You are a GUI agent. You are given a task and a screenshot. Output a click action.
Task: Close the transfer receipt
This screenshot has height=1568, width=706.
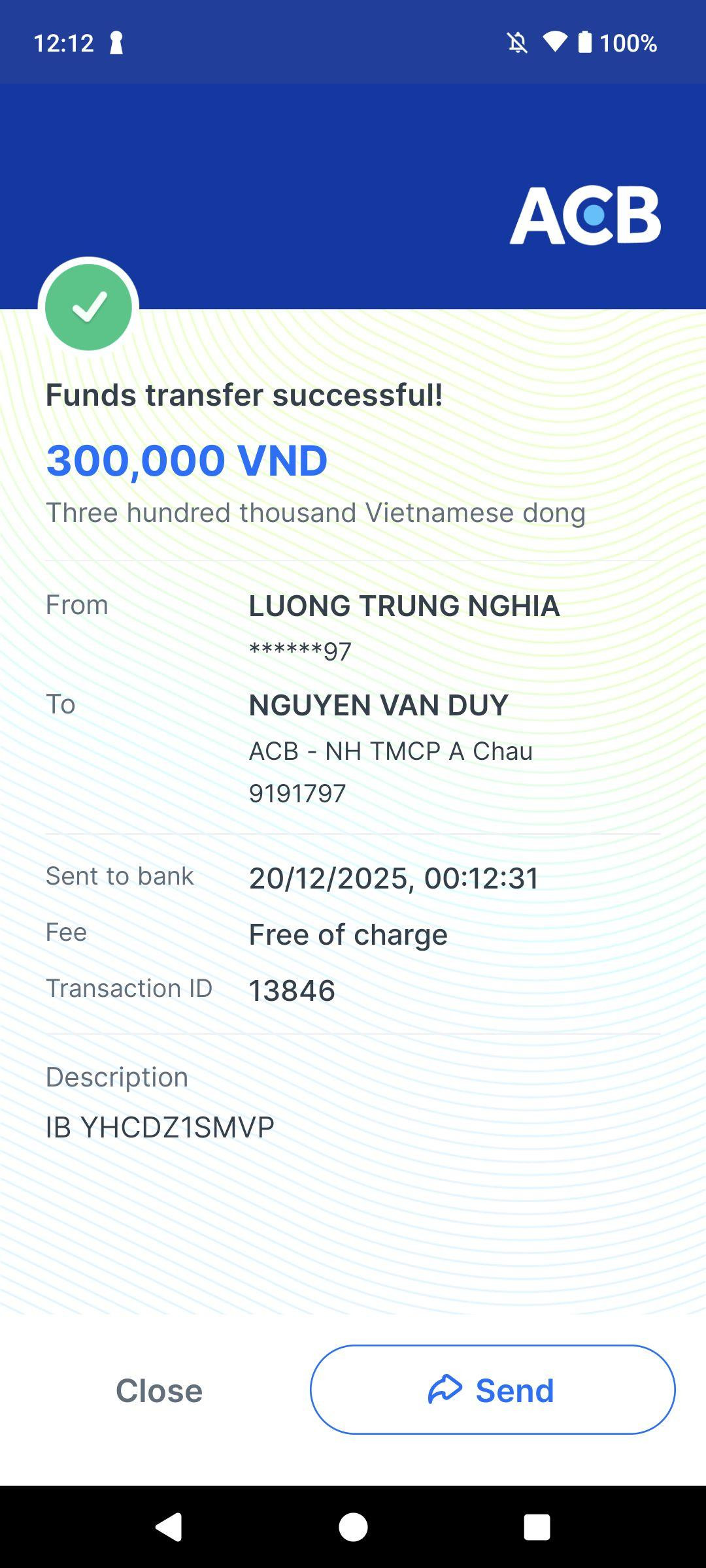coord(159,1390)
